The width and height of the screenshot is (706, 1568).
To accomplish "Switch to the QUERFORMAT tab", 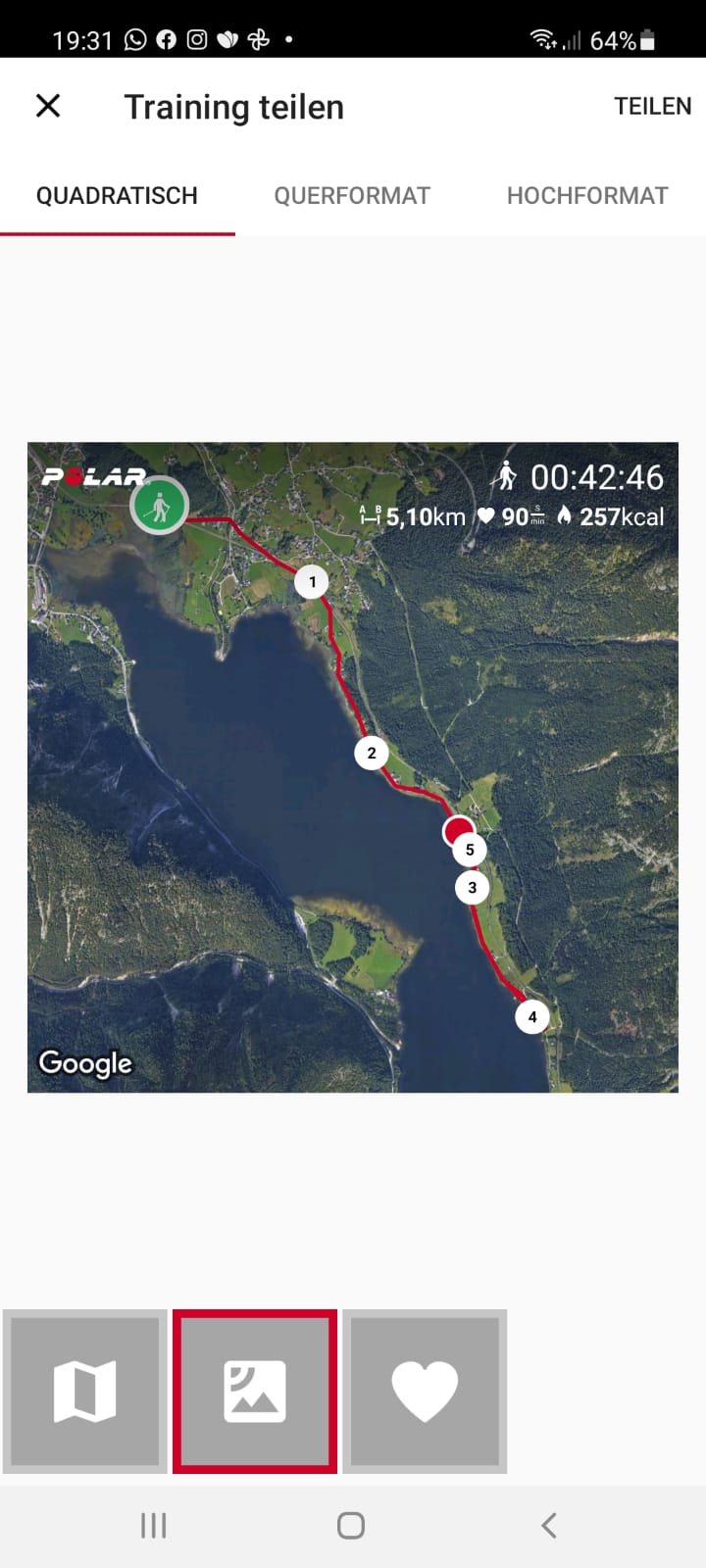I will [x=352, y=196].
